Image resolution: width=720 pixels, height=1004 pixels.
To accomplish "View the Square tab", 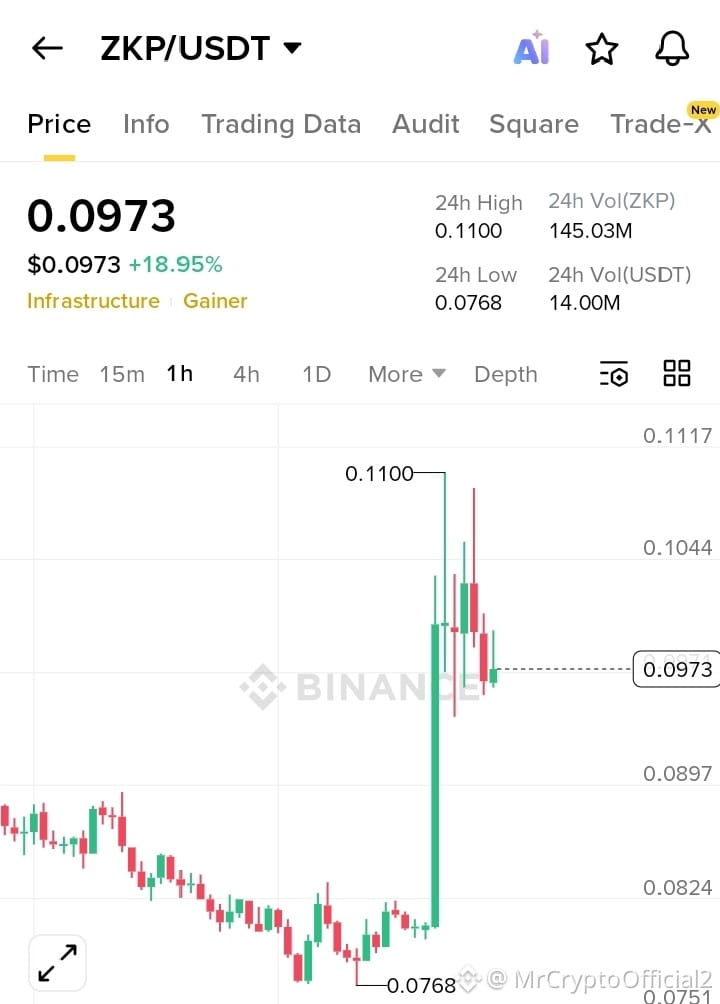I will pyautogui.click(x=533, y=124).
